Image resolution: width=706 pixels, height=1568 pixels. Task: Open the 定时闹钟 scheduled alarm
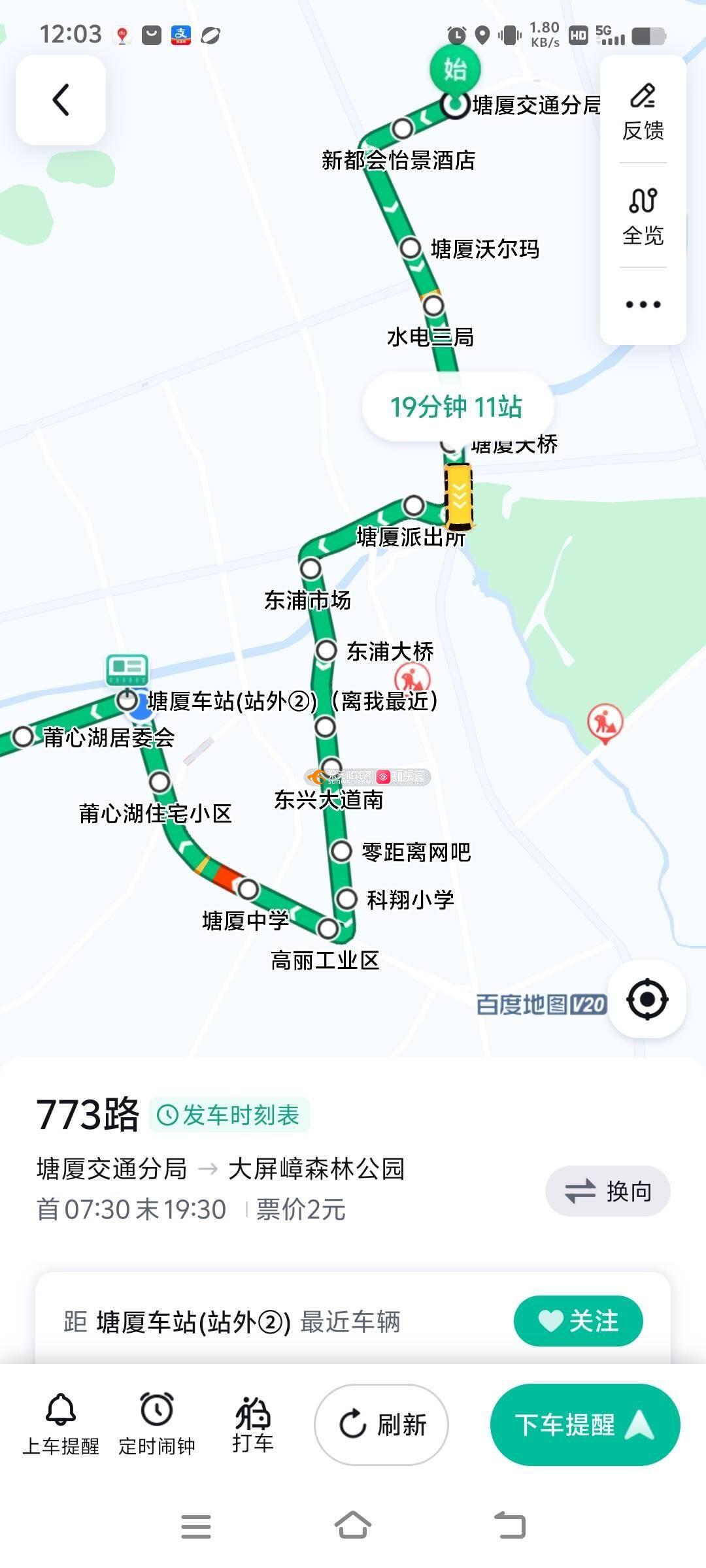pyautogui.click(x=157, y=1424)
